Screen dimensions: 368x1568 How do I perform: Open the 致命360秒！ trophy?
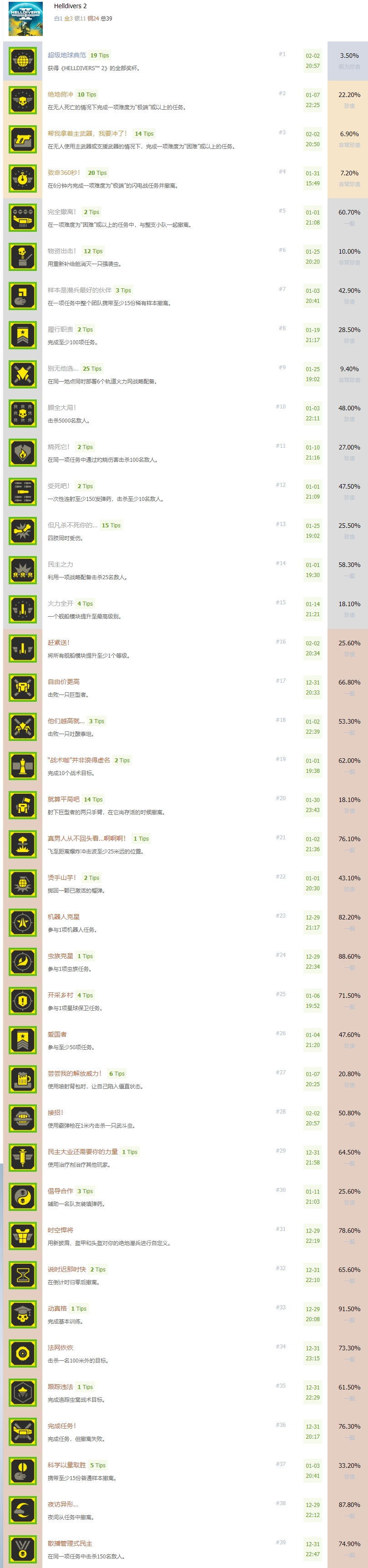64,173
